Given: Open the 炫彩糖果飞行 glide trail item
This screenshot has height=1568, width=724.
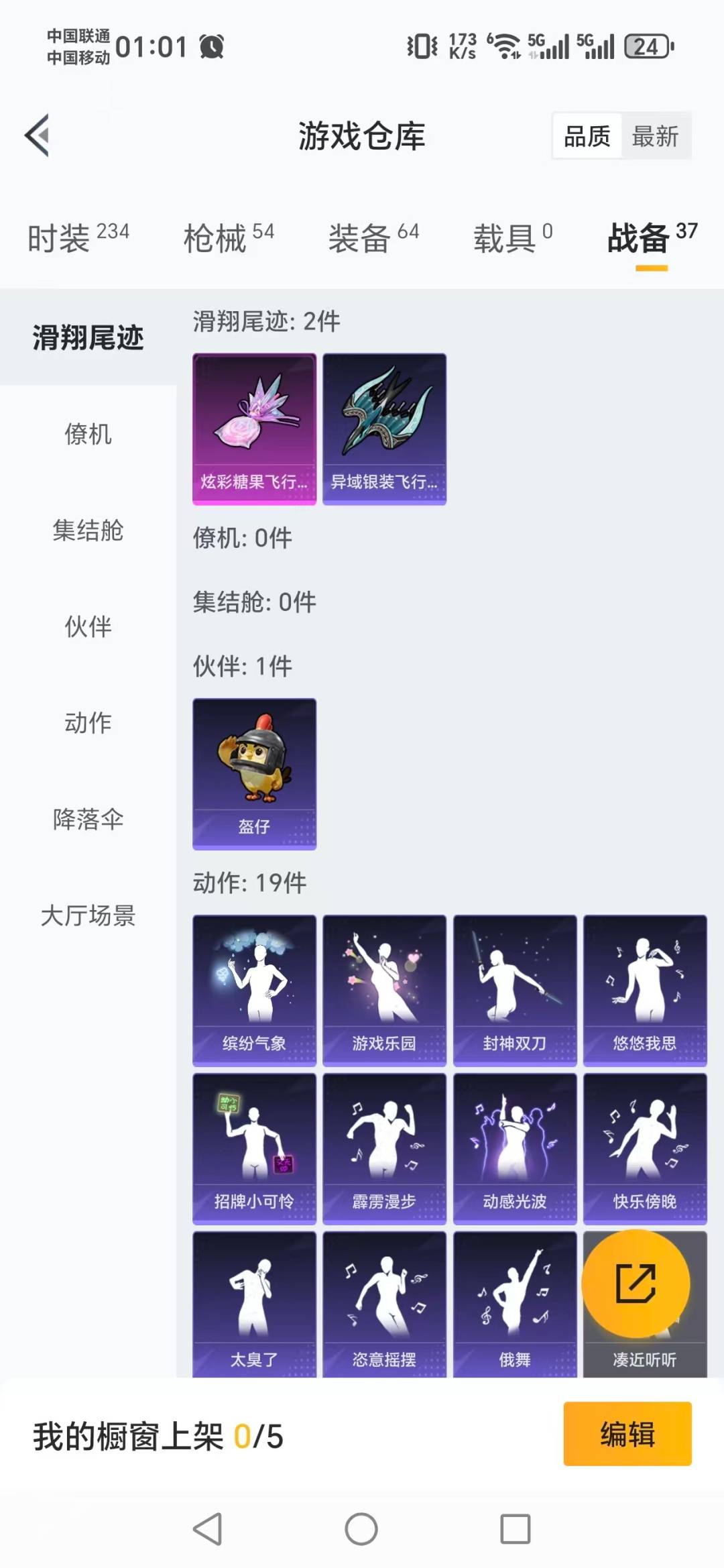Looking at the screenshot, I should click(x=254, y=429).
